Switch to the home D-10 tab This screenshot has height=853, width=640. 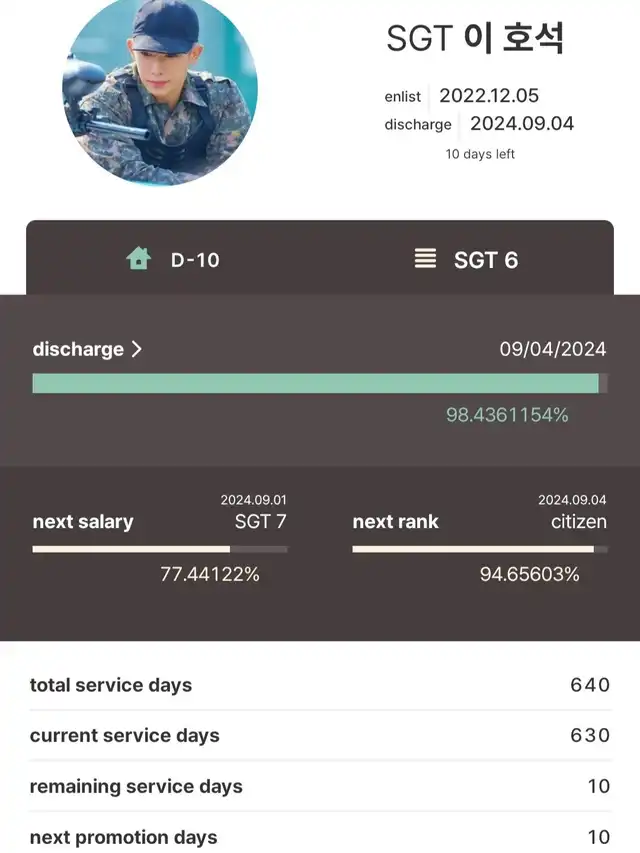click(173, 259)
